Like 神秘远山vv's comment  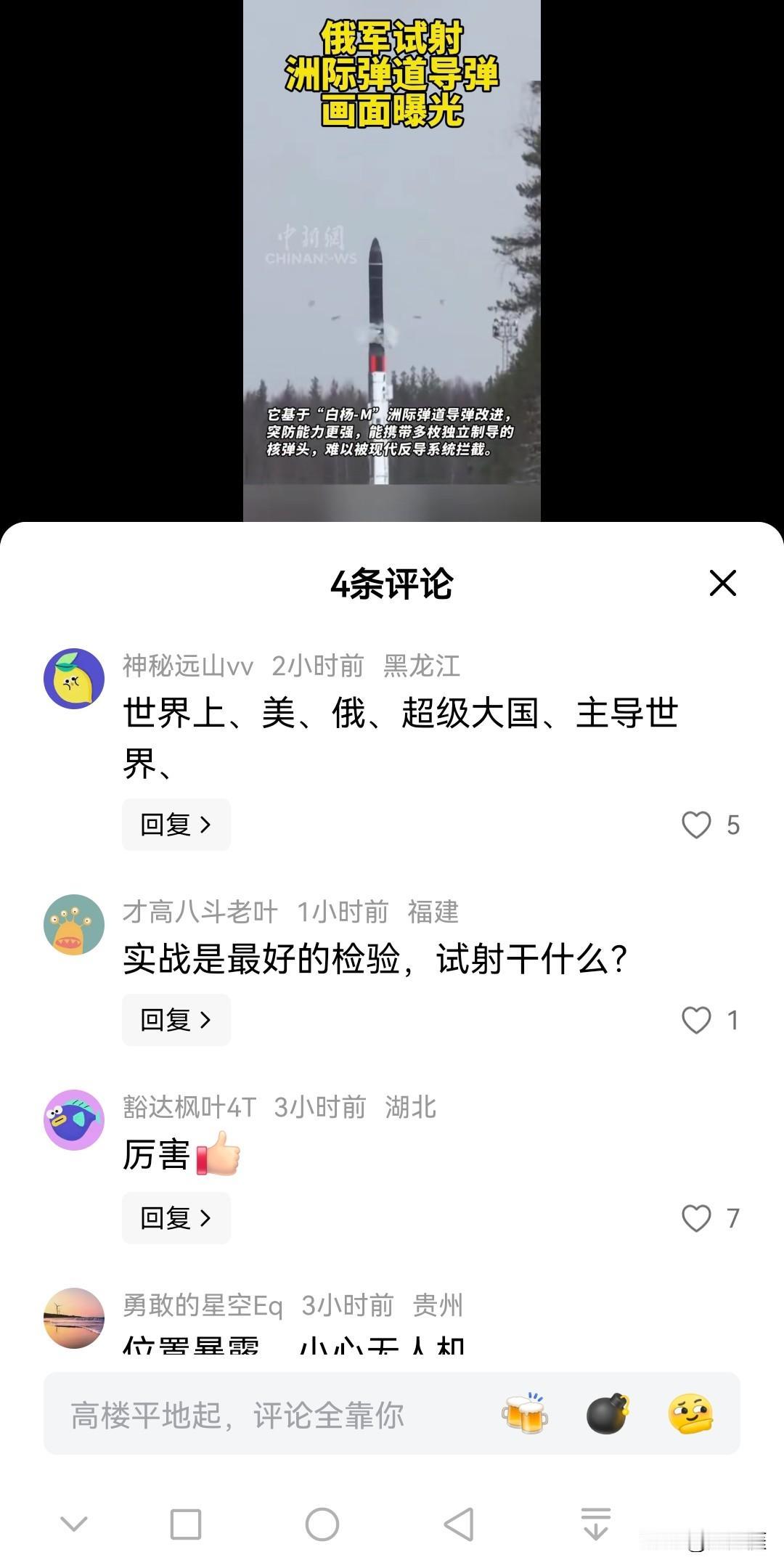click(x=696, y=825)
